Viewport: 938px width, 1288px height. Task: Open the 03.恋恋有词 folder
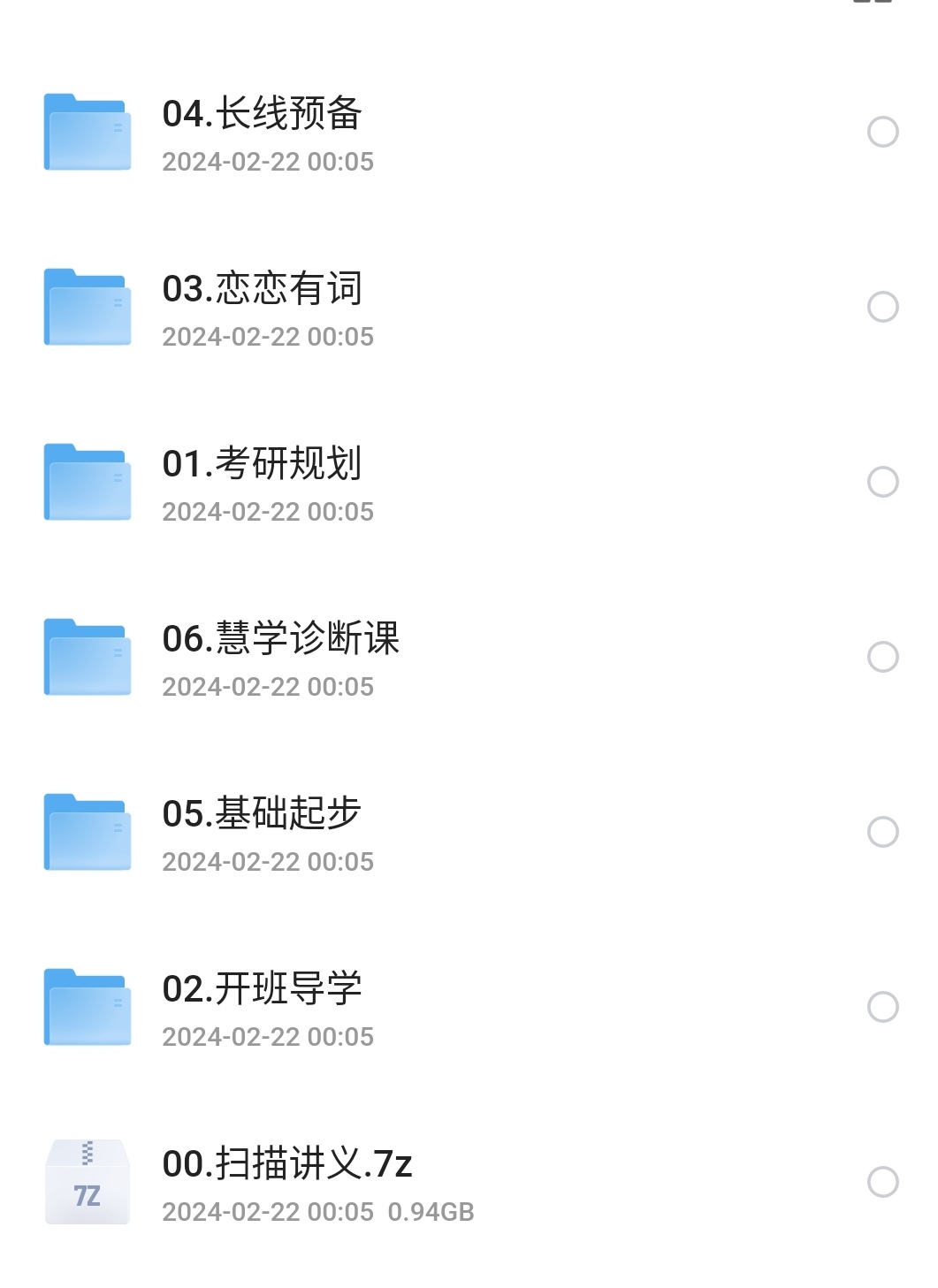click(263, 290)
